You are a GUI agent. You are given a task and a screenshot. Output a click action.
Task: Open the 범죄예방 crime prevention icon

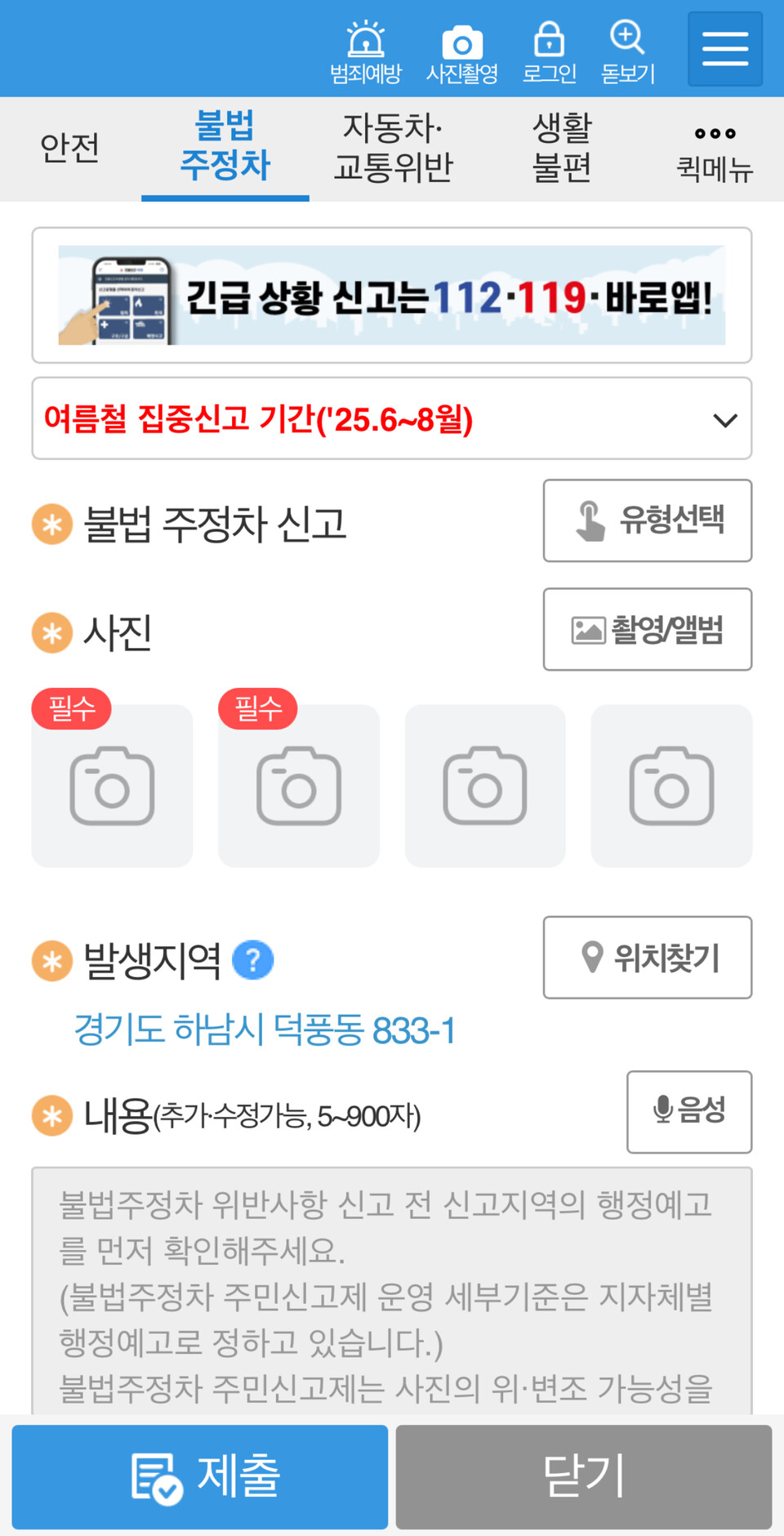[365, 51]
